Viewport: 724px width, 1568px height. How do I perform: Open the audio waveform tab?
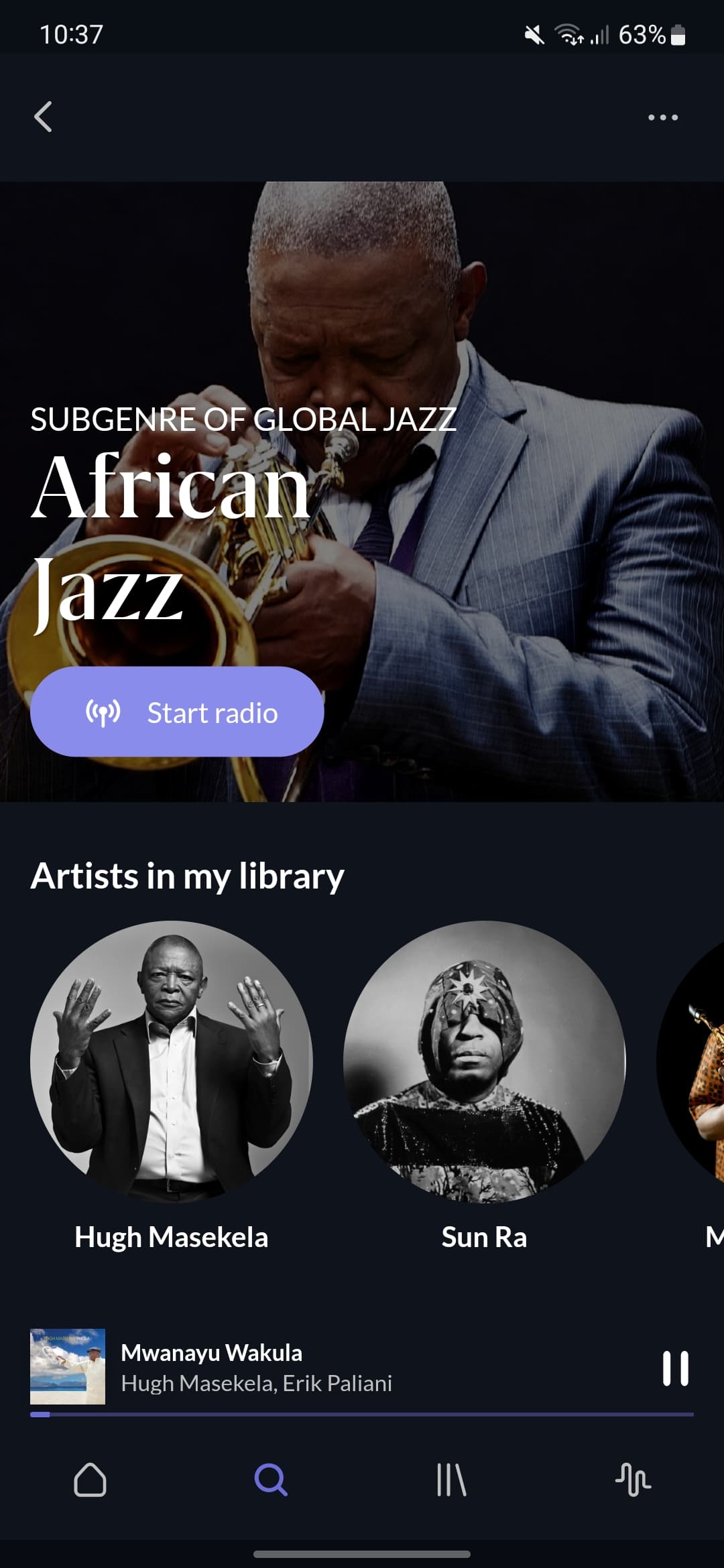(x=633, y=1479)
